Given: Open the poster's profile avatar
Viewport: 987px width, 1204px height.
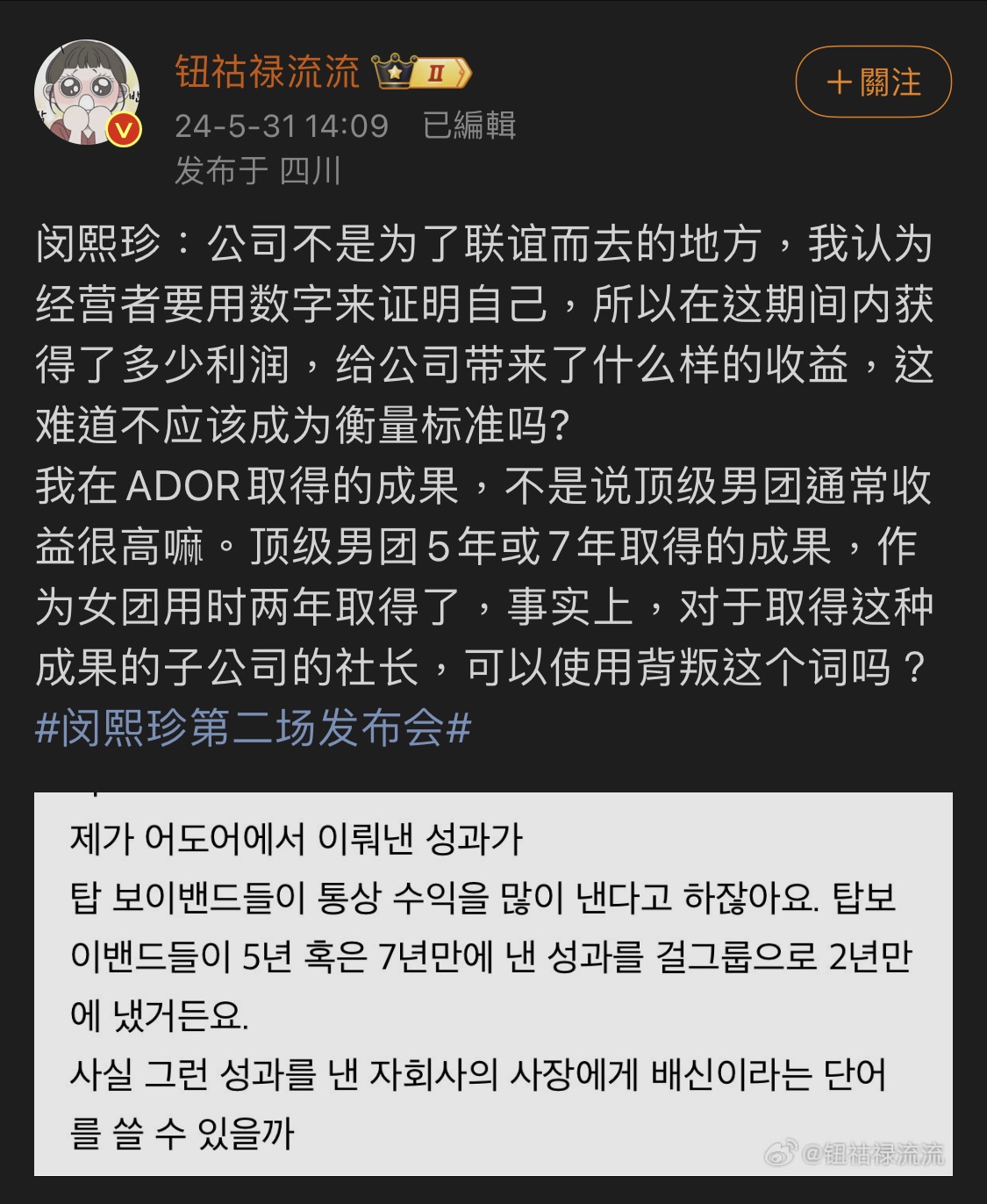Looking at the screenshot, I should pyautogui.click(x=87, y=92).
